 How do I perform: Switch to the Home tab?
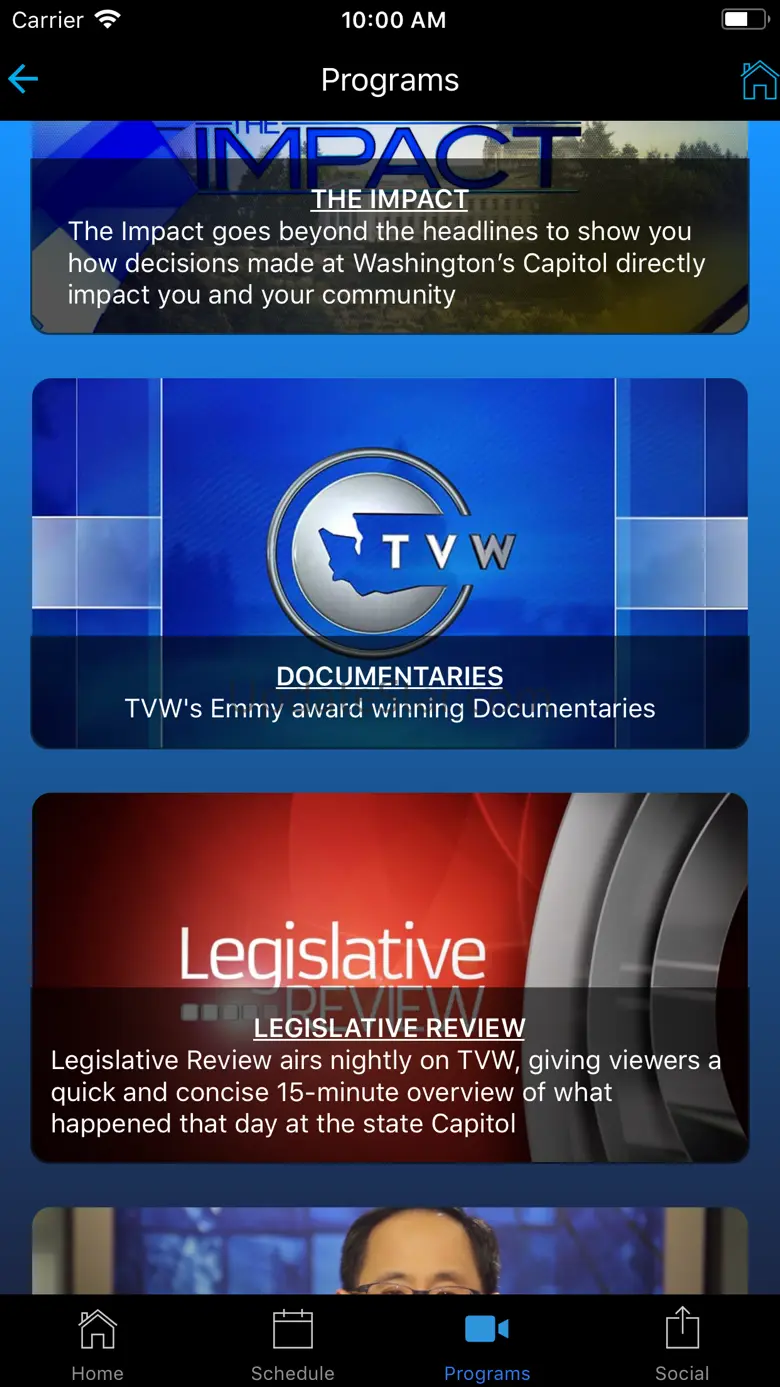pyautogui.click(x=97, y=1343)
